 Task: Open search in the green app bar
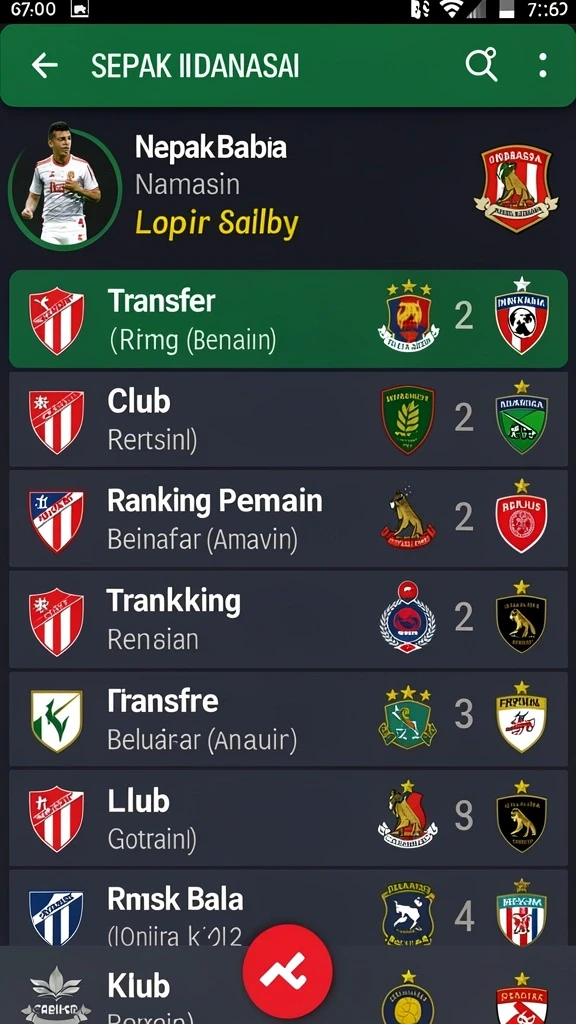[x=481, y=65]
